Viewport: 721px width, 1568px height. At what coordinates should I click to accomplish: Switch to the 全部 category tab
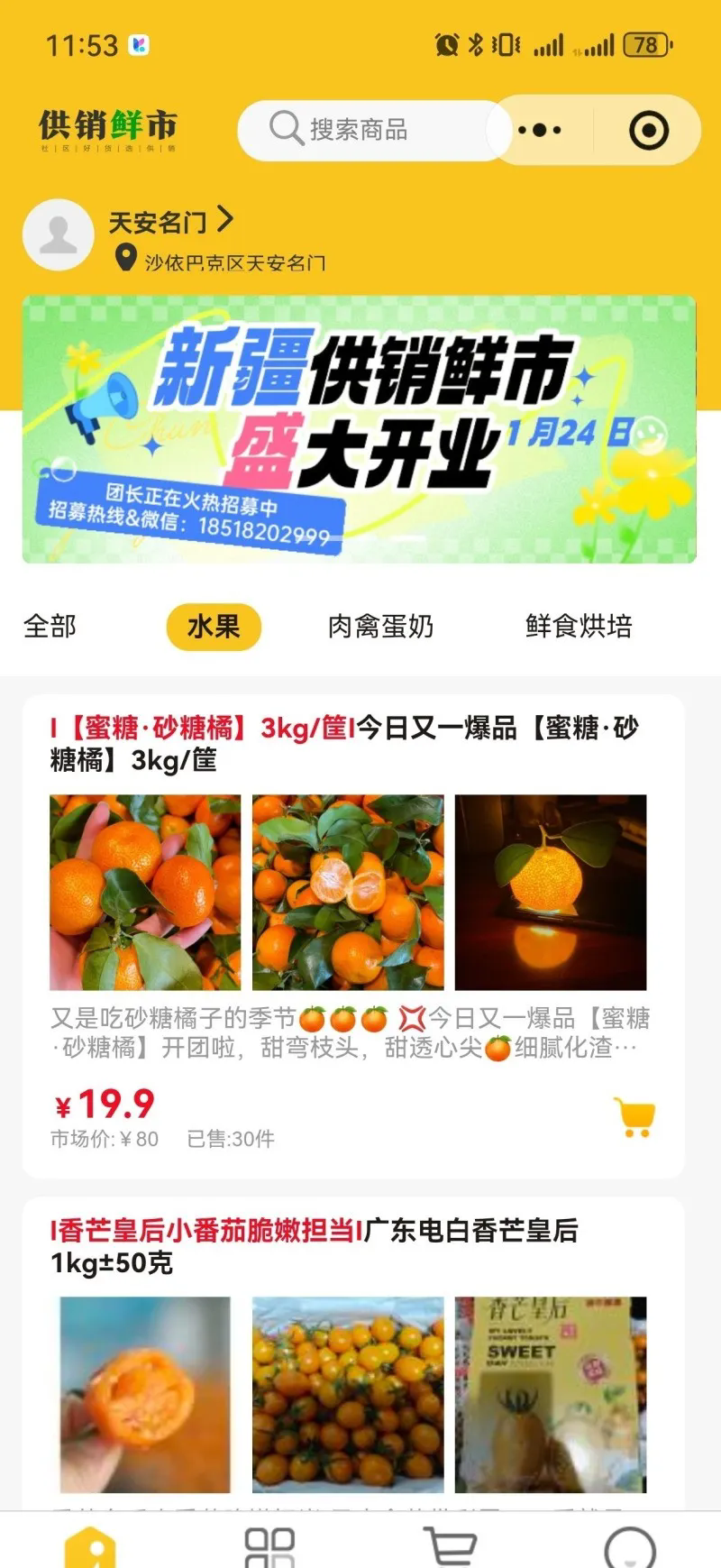50,626
